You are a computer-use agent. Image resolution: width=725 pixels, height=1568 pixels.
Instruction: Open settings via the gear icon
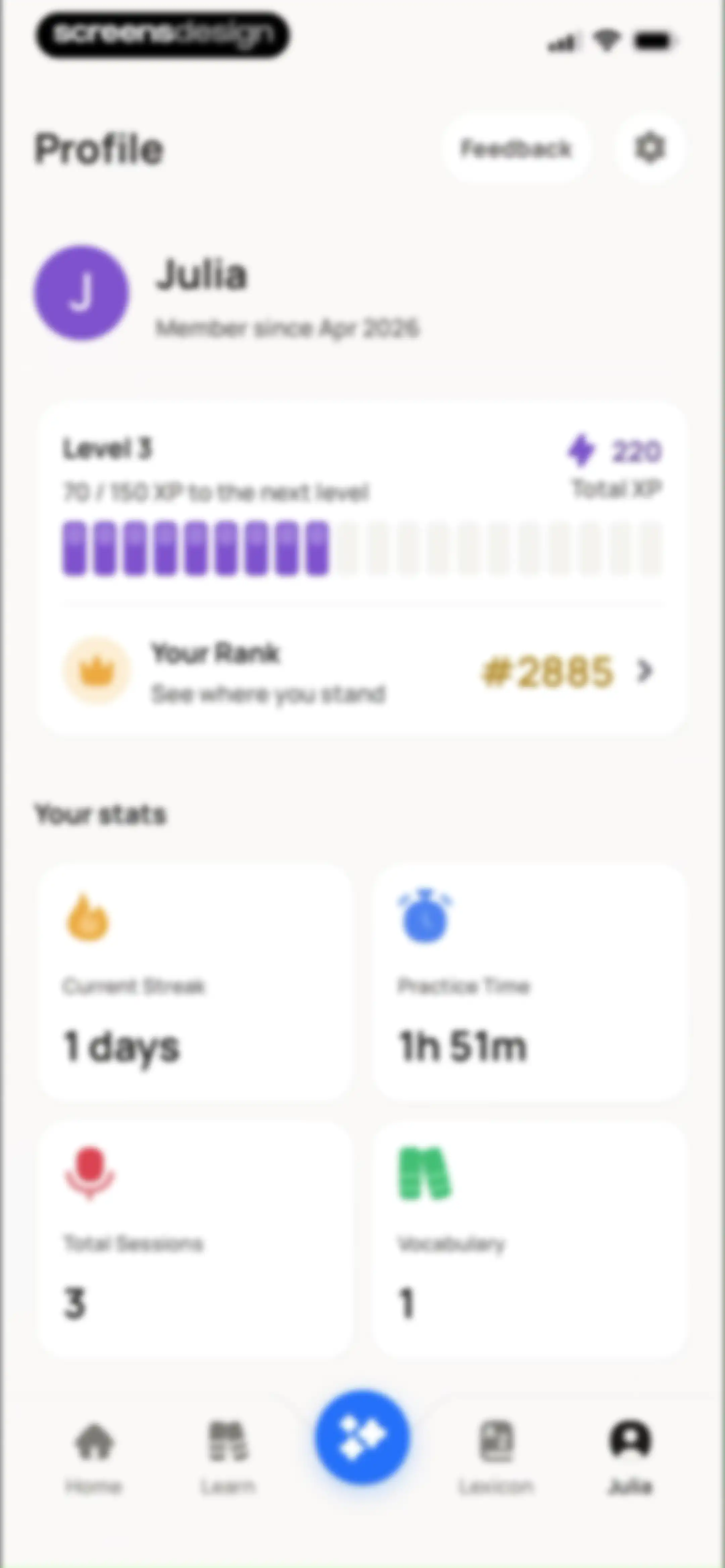coord(649,148)
